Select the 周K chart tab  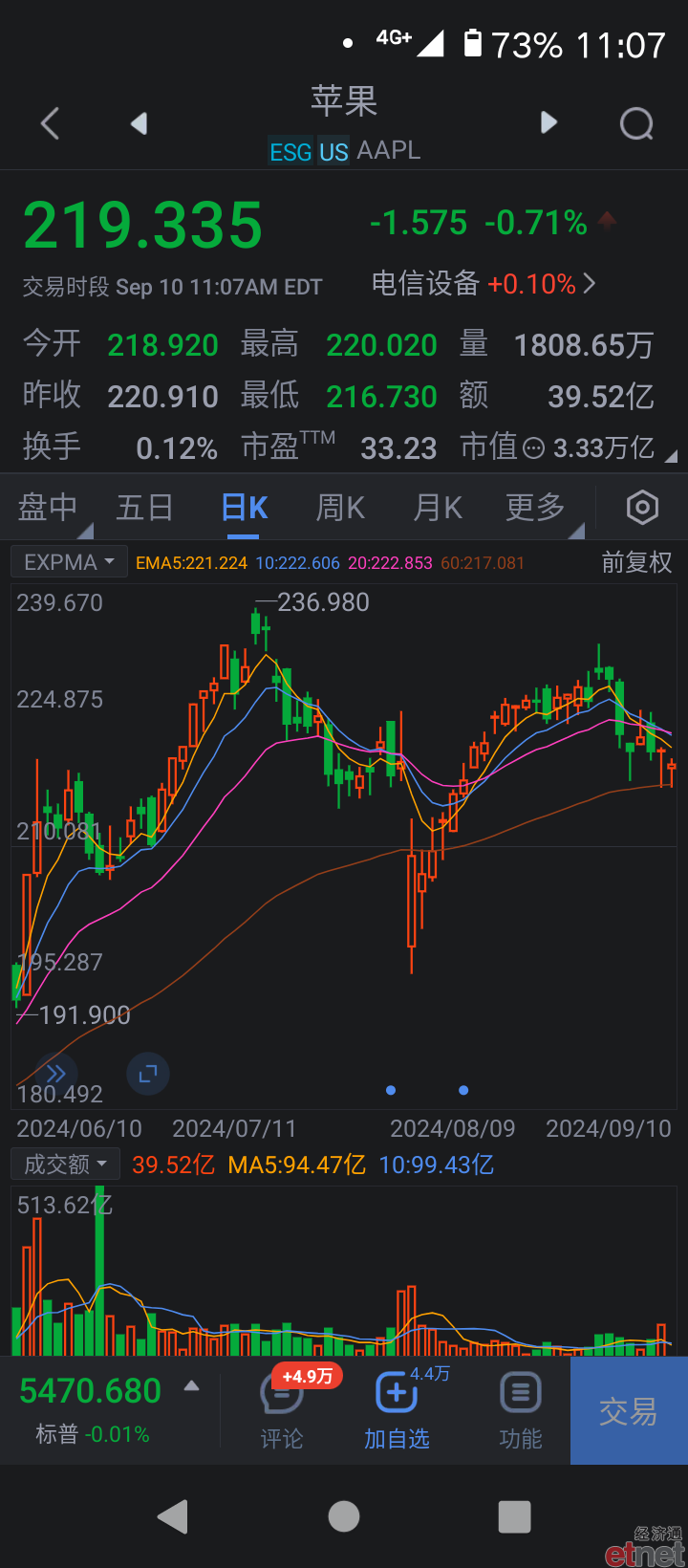(341, 507)
